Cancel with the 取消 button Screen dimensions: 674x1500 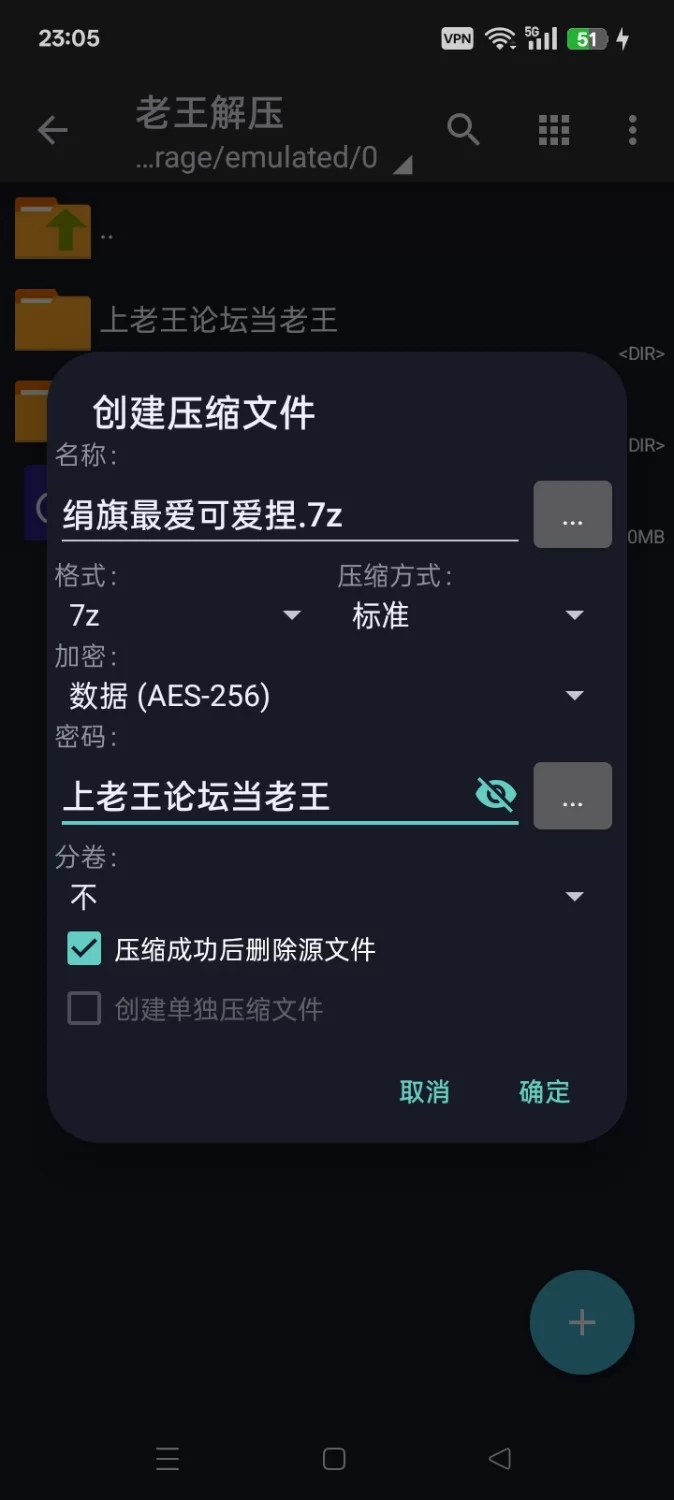point(424,1092)
